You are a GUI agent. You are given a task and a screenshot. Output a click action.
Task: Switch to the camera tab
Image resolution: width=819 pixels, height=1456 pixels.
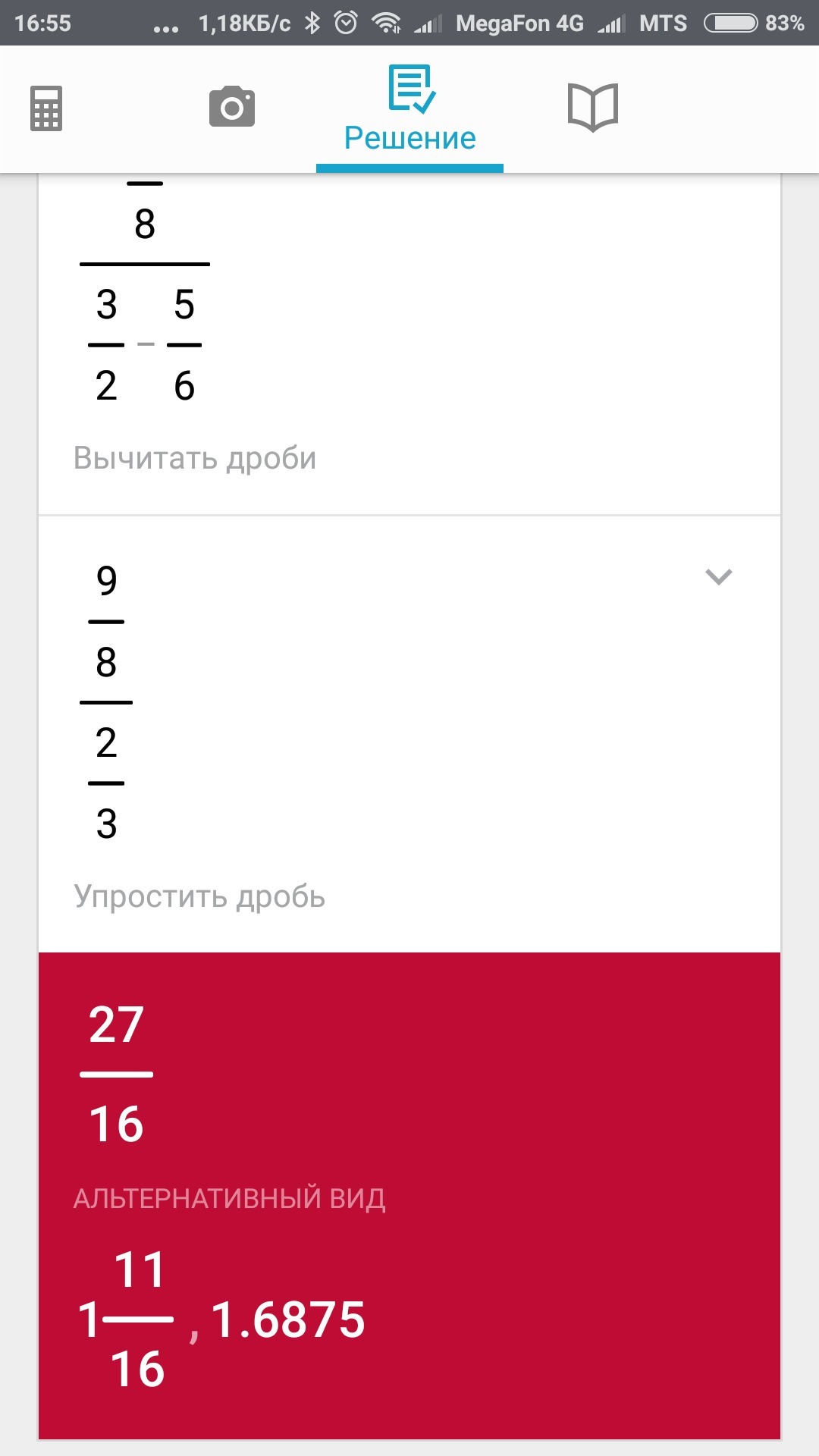tap(232, 107)
